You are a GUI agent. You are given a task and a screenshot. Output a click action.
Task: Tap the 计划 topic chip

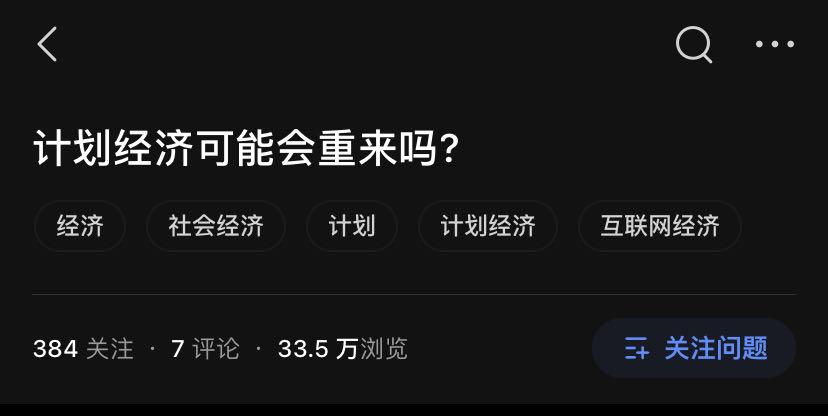point(352,226)
